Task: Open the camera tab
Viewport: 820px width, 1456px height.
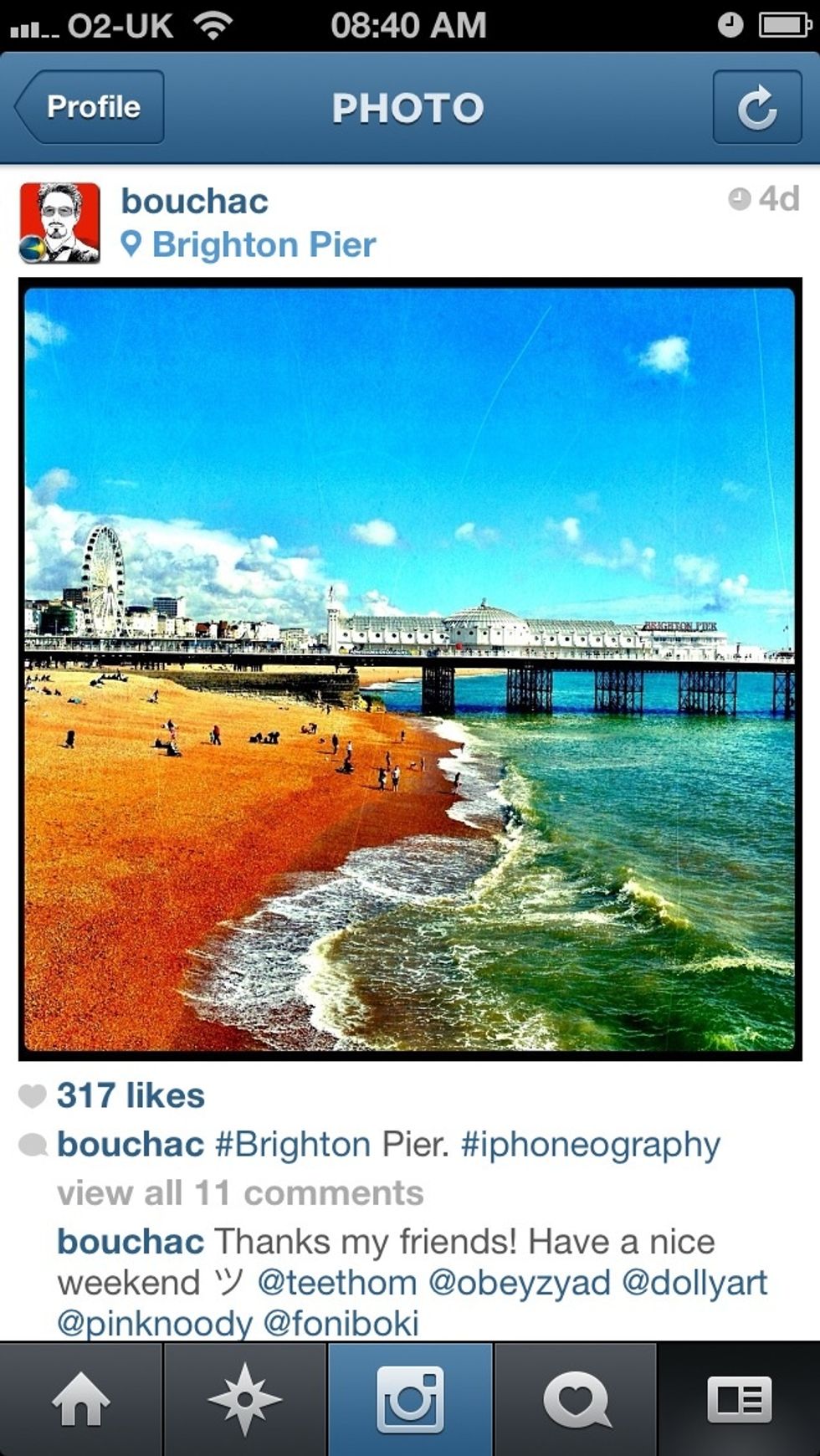Action: tap(410, 1399)
